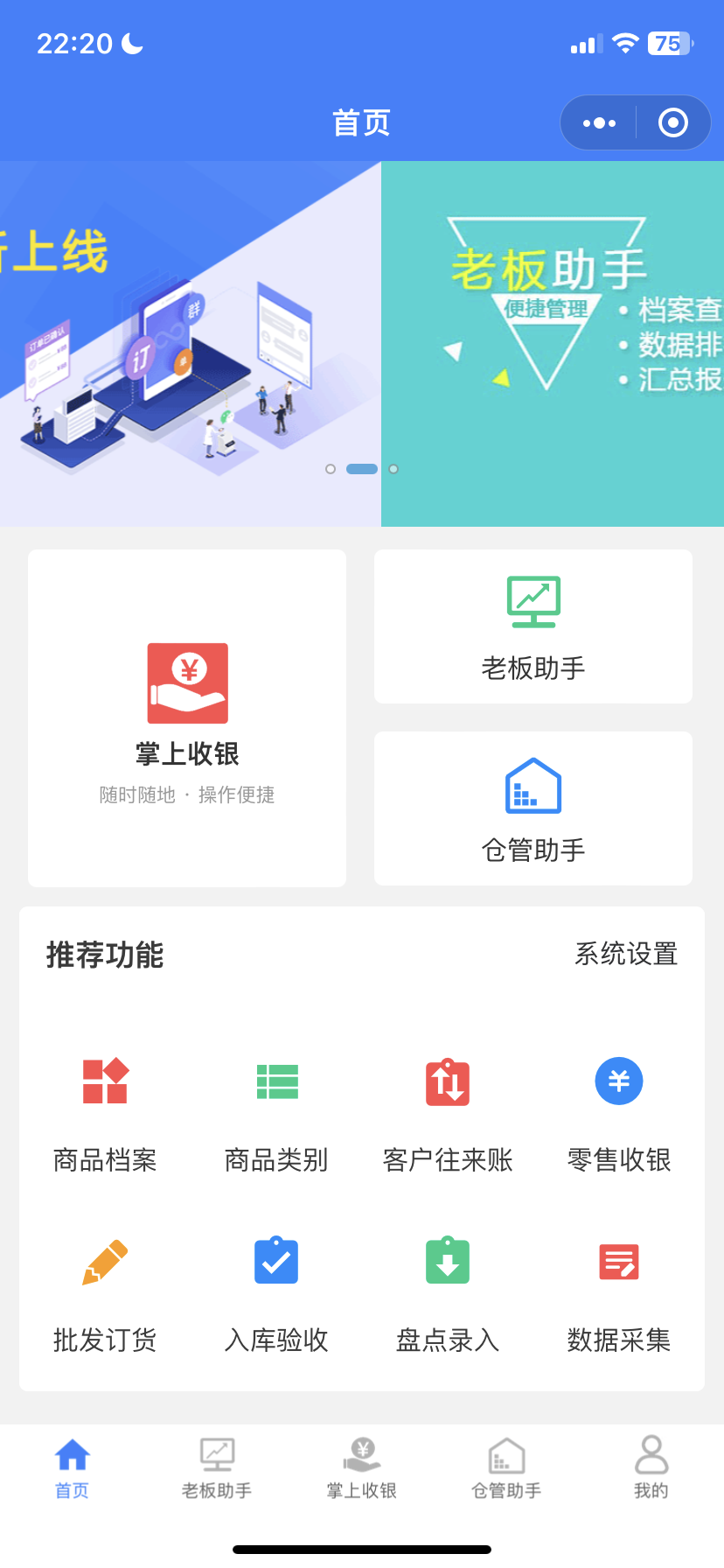The image size is (724, 1568).
Task: Go to 系统设置
Action: [x=626, y=954]
